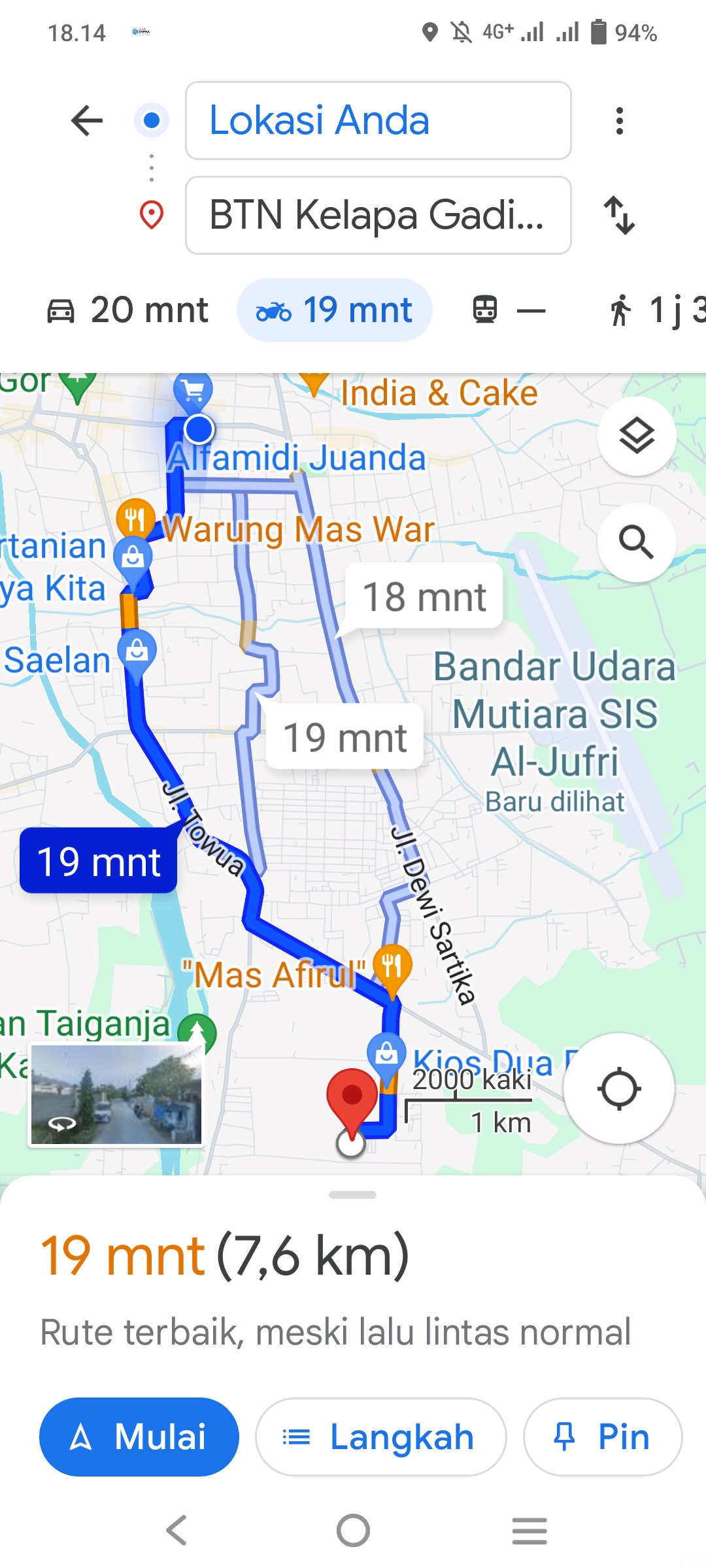Start navigation with Mulai
This screenshot has width=706, height=1568.
click(139, 1437)
